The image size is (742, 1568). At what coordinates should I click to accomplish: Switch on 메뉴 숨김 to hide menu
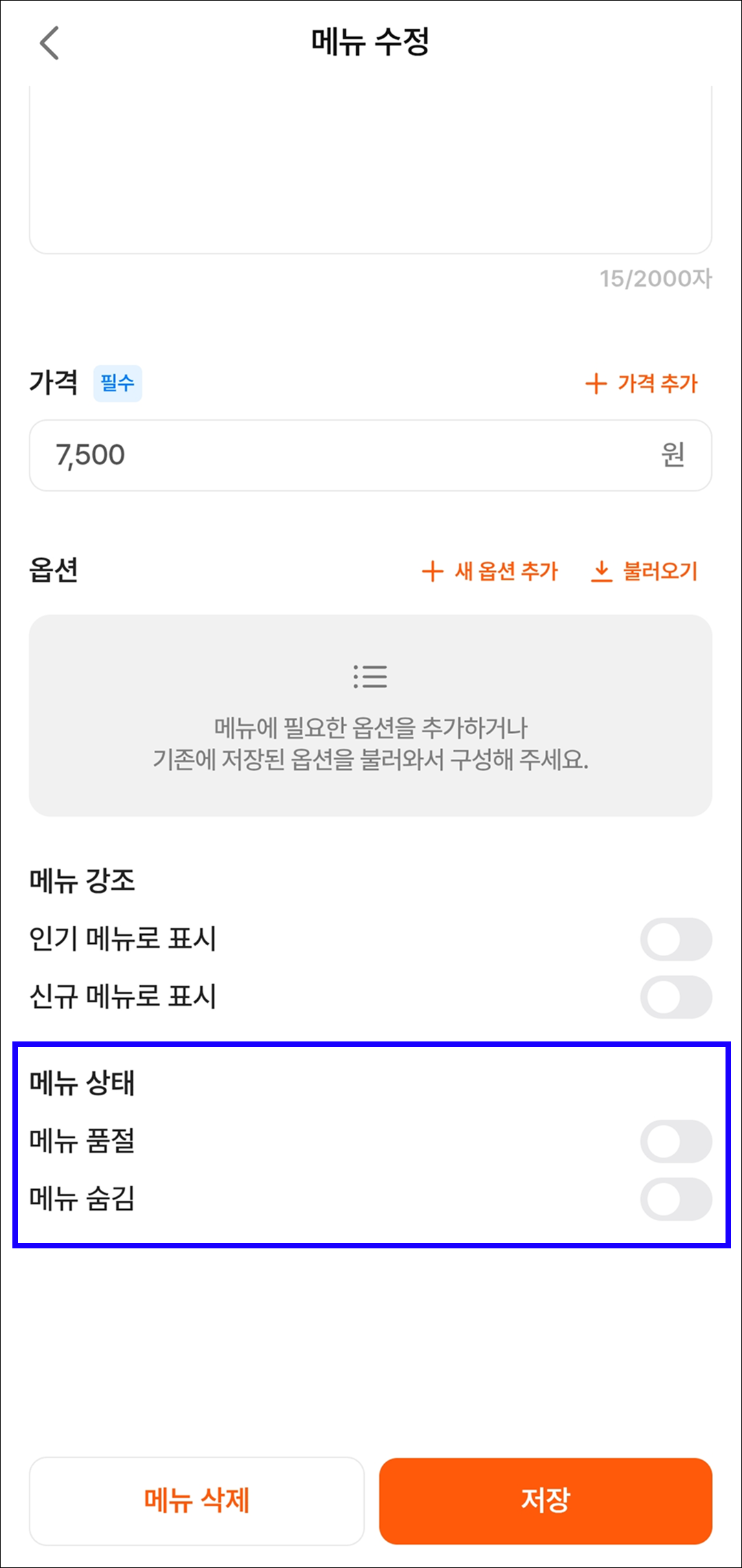[x=676, y=1199]
